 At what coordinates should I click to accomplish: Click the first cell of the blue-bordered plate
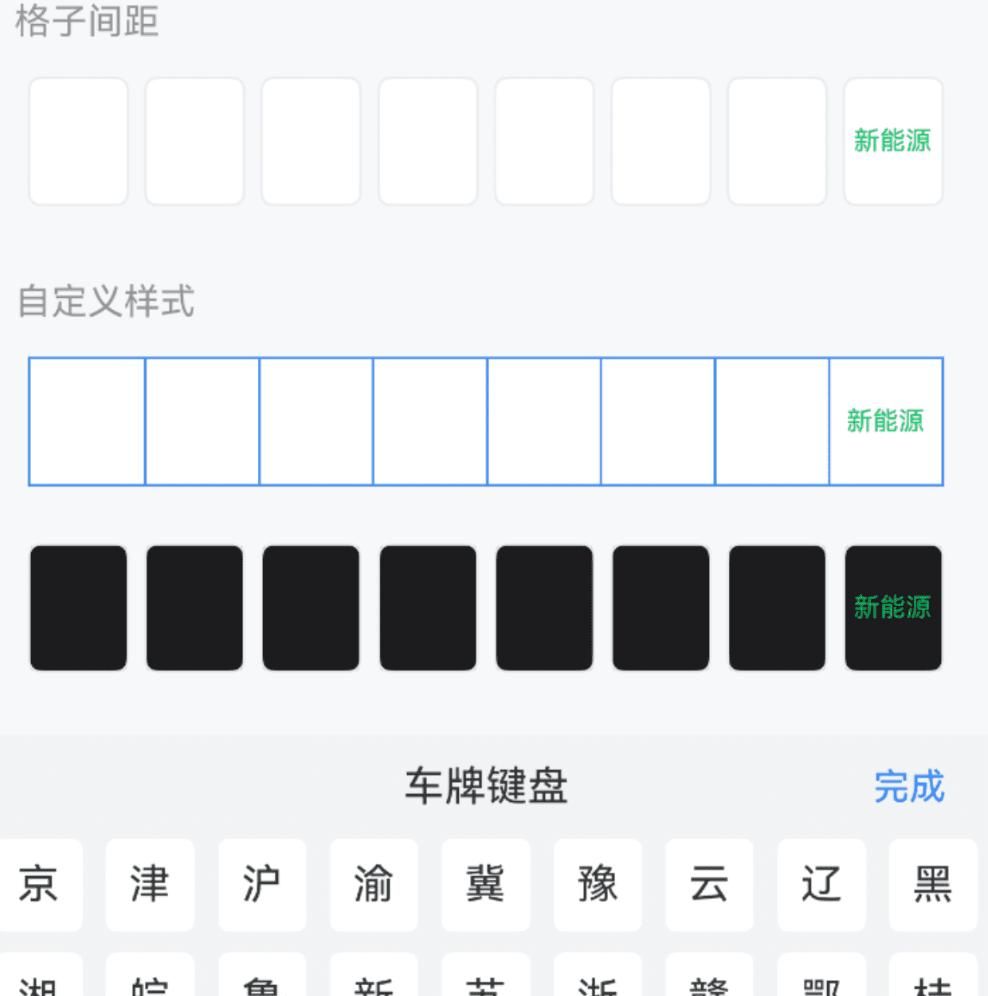point(85,420)
